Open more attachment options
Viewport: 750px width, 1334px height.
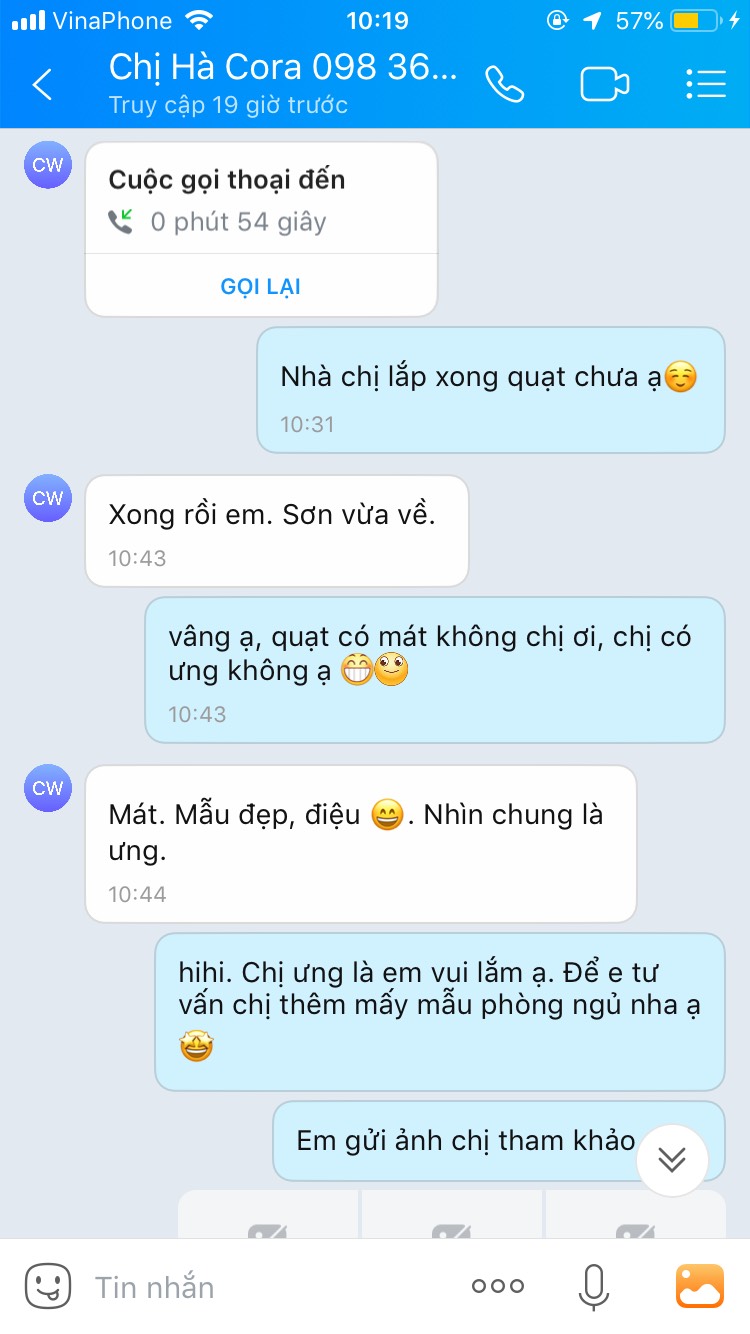click(497, 1286)
